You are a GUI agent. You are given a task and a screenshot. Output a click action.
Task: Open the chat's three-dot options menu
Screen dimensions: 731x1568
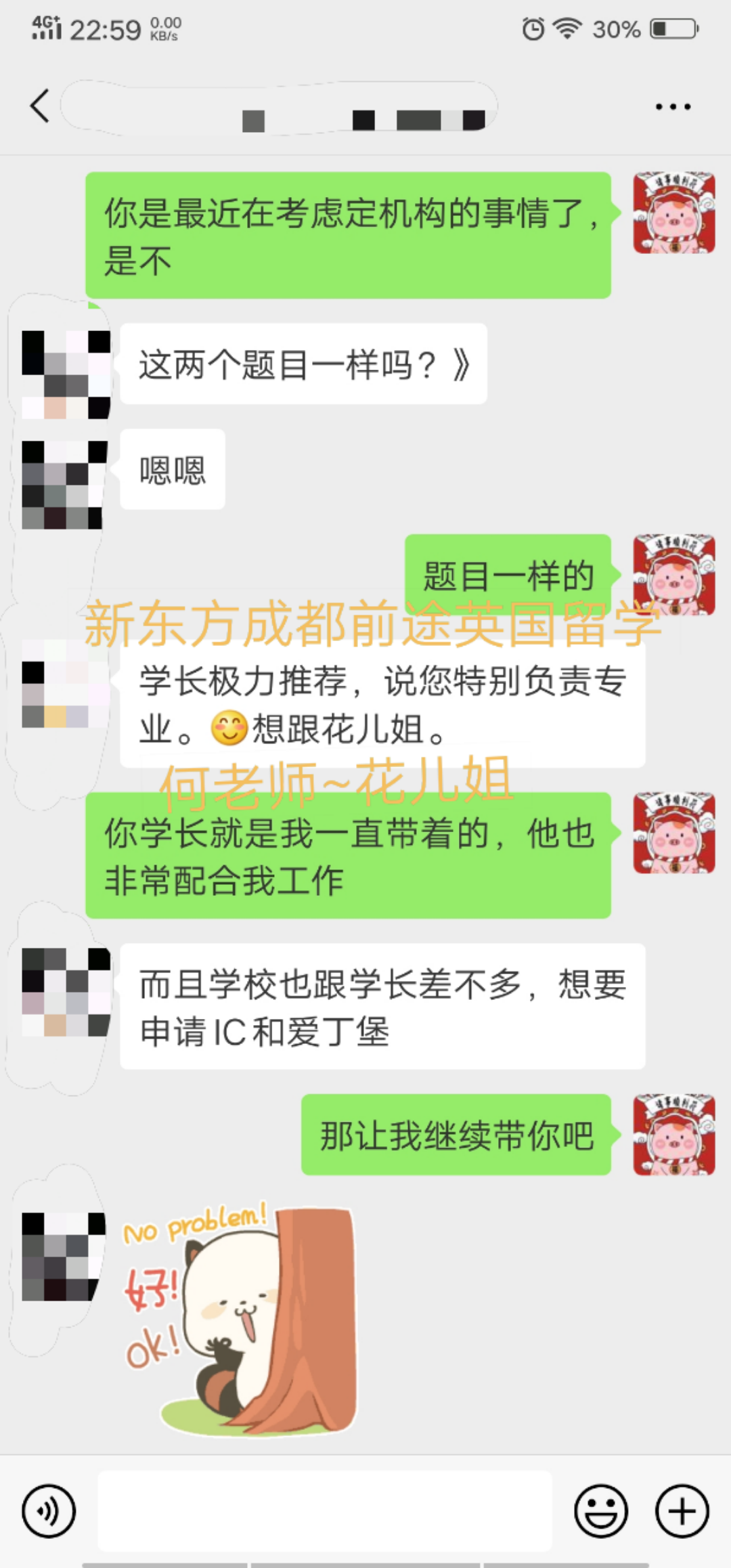pos(673,106)
